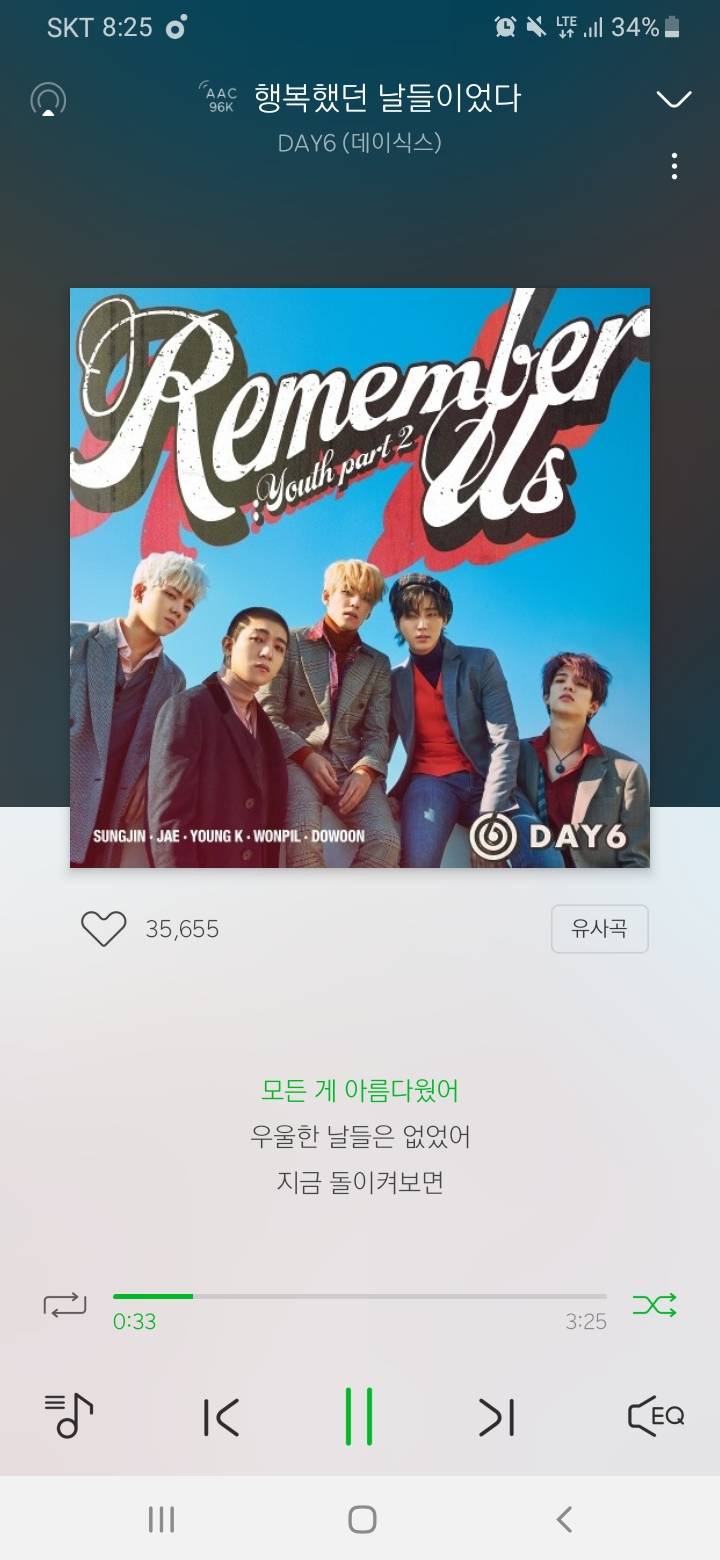This screenshot has width=720, height=1560.
Task: Tap artist name DAY6 (데이식스)
Action: pos(360,143)
